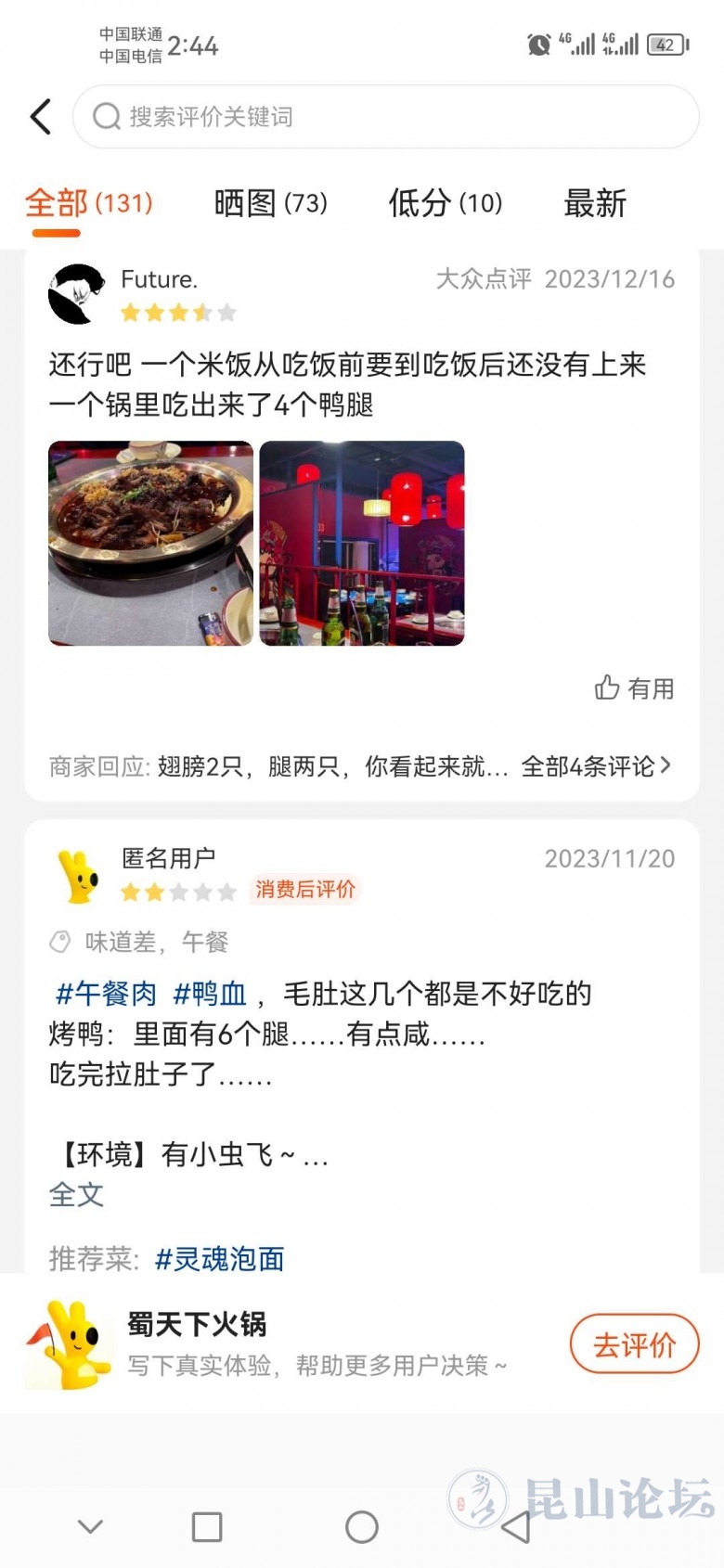Open the #午餐肉 hashtag
The image size is (724, 1568).
106,994
